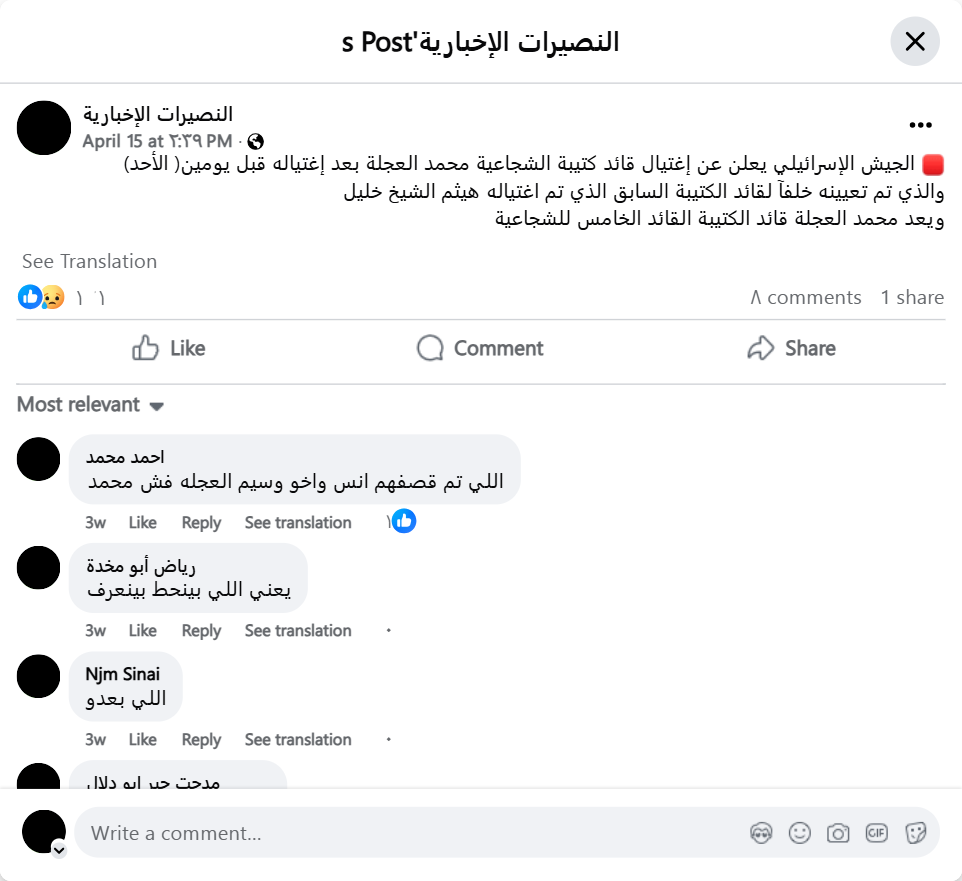This screenshot has height=881, width=962.
Task: Open the emoji picker in comment box
Action: (799, 833)
